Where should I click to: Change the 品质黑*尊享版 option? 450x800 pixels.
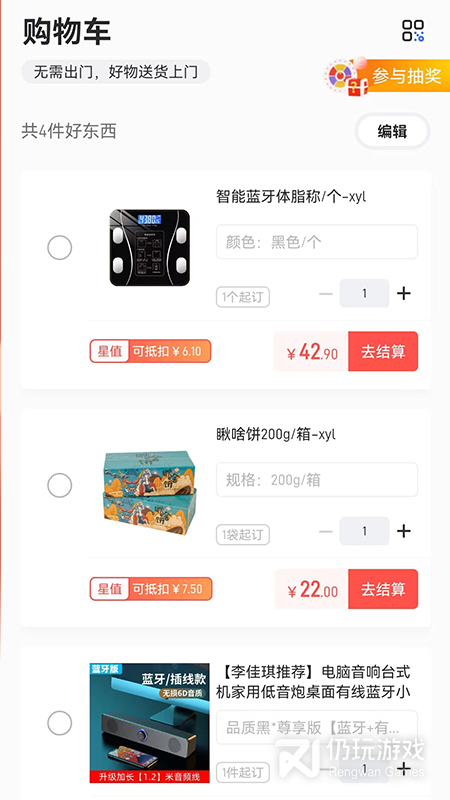(317, 728)
